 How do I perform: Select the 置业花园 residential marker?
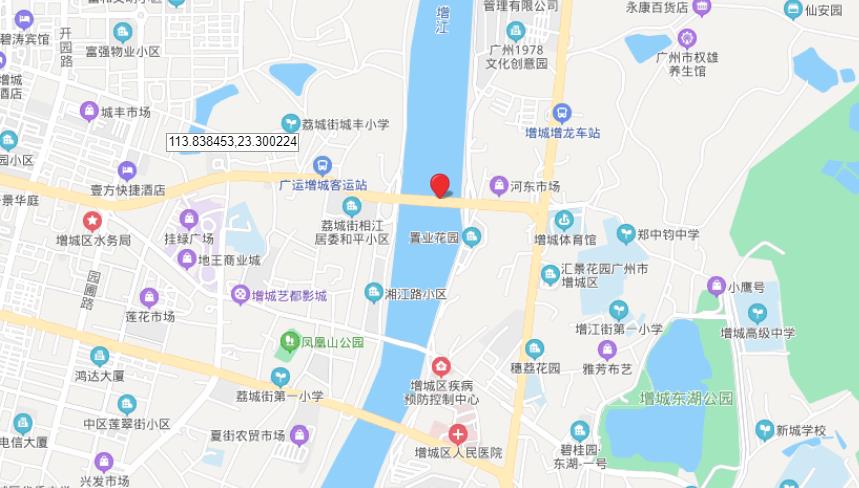[472, 237]
